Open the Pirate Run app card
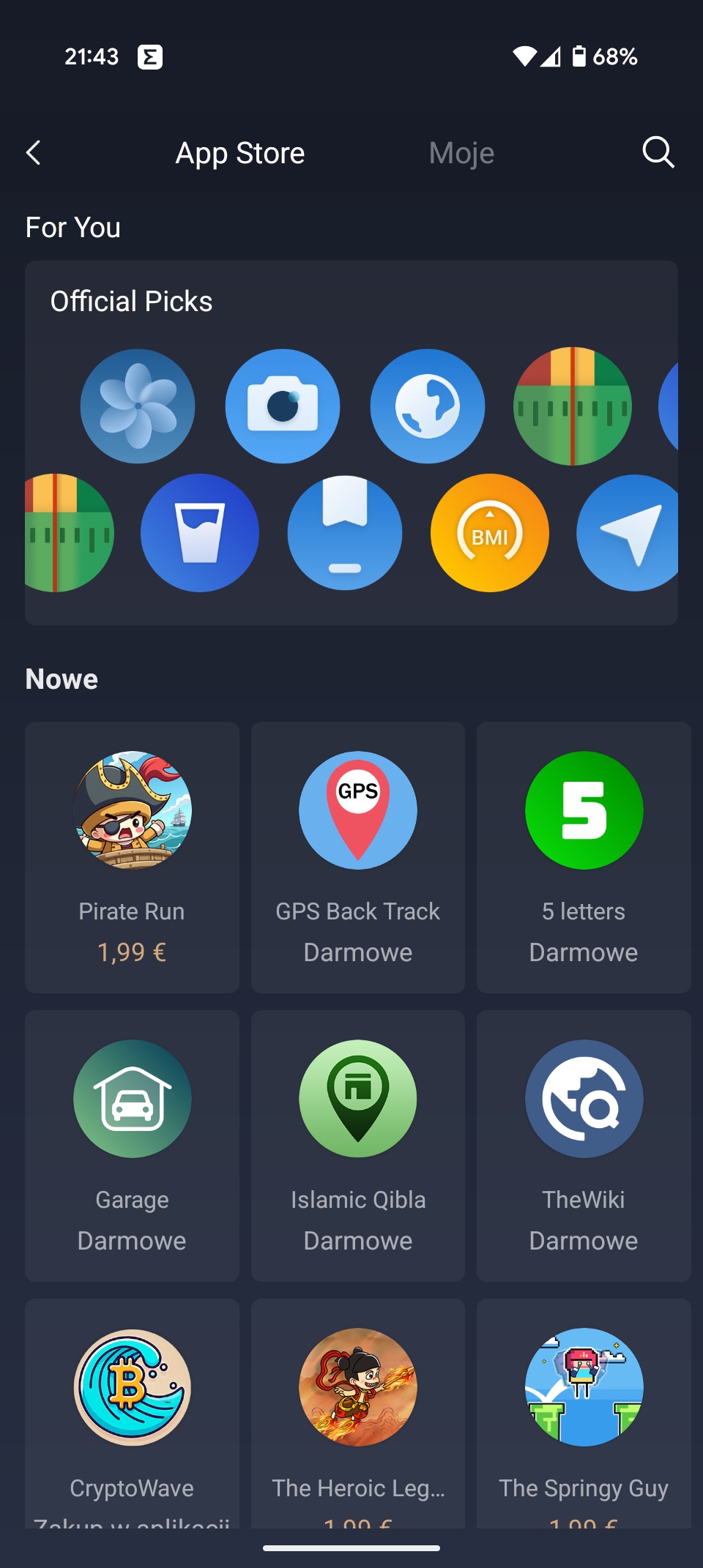The width and height of the screenshot is (703, 1568). [132, 857]
